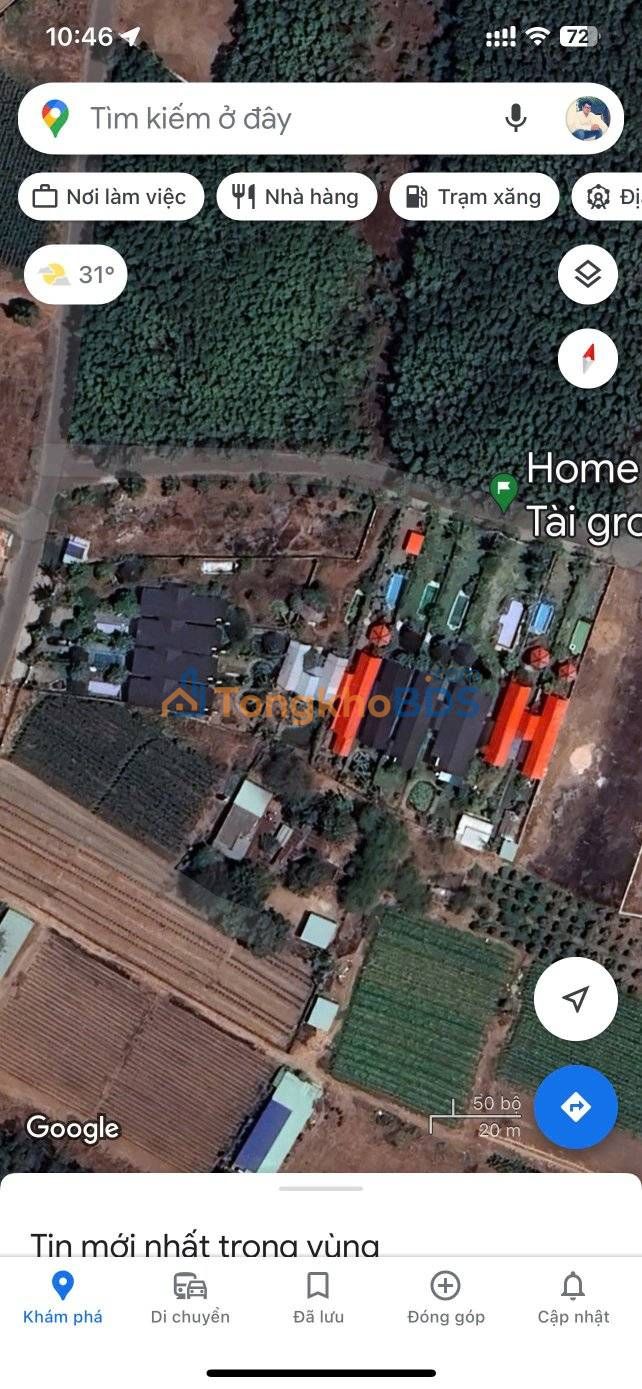Reset map orientation with the compass
The width and height of the screenshot is (642, 1389).
coord(588,358)
